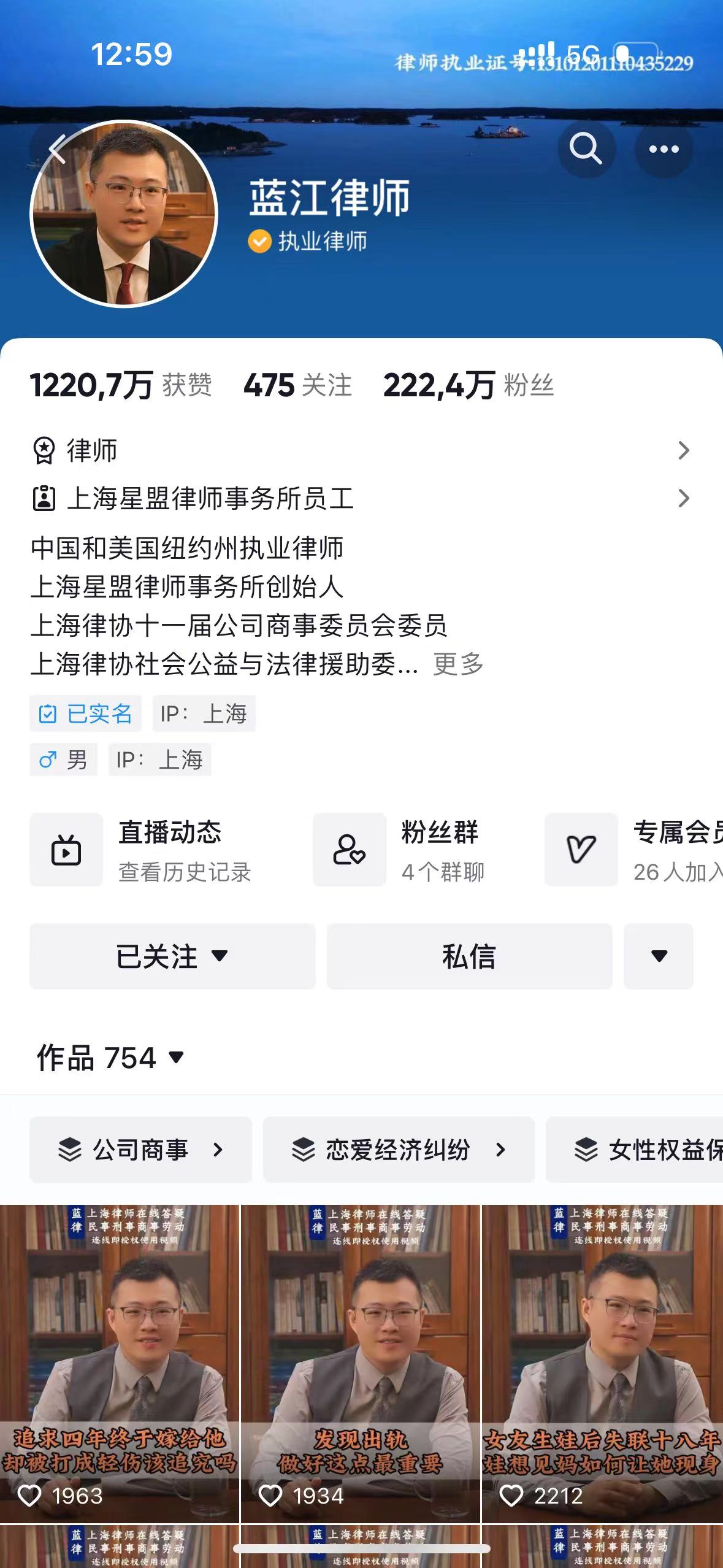
Task: View the profile avatar photo
Action: 124,213
